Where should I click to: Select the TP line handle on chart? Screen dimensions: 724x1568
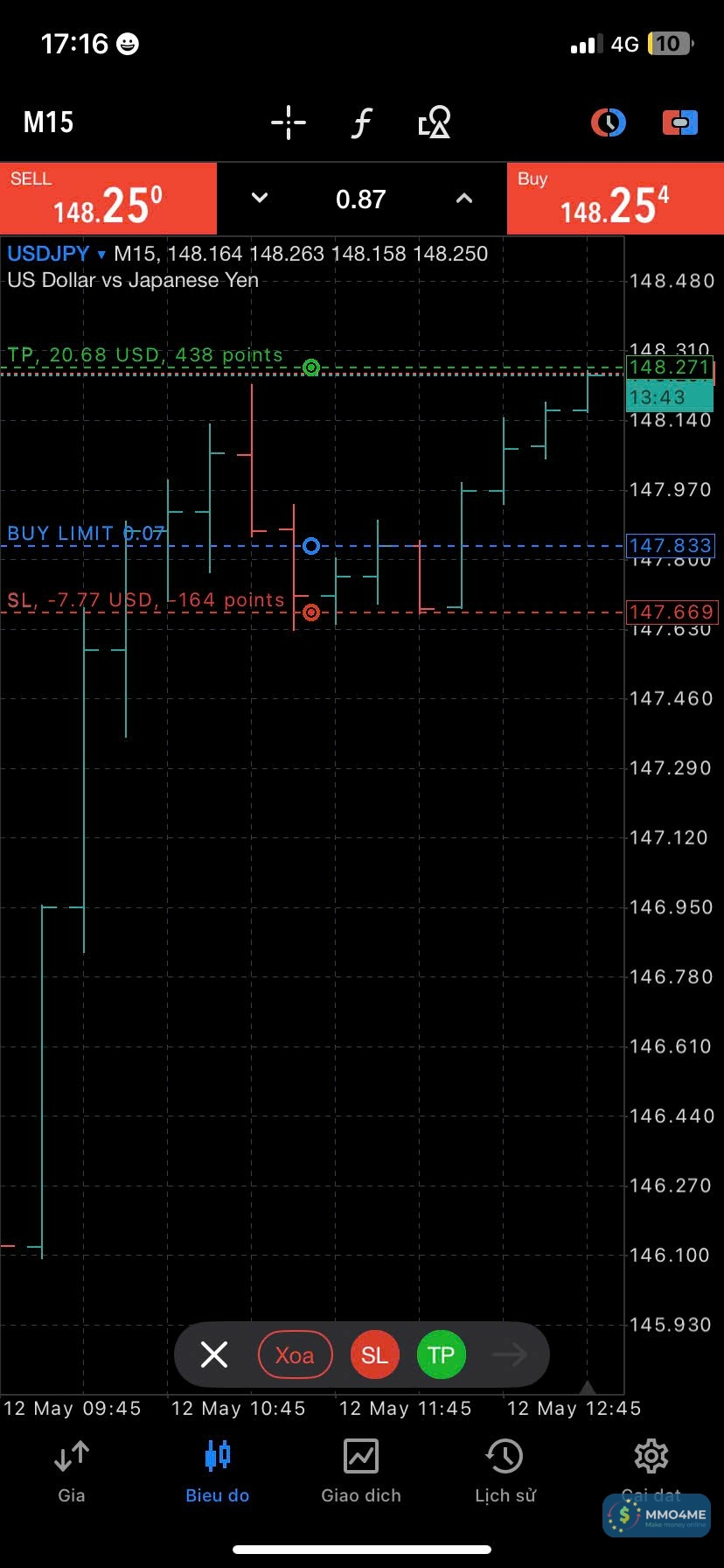coord(311,367)
